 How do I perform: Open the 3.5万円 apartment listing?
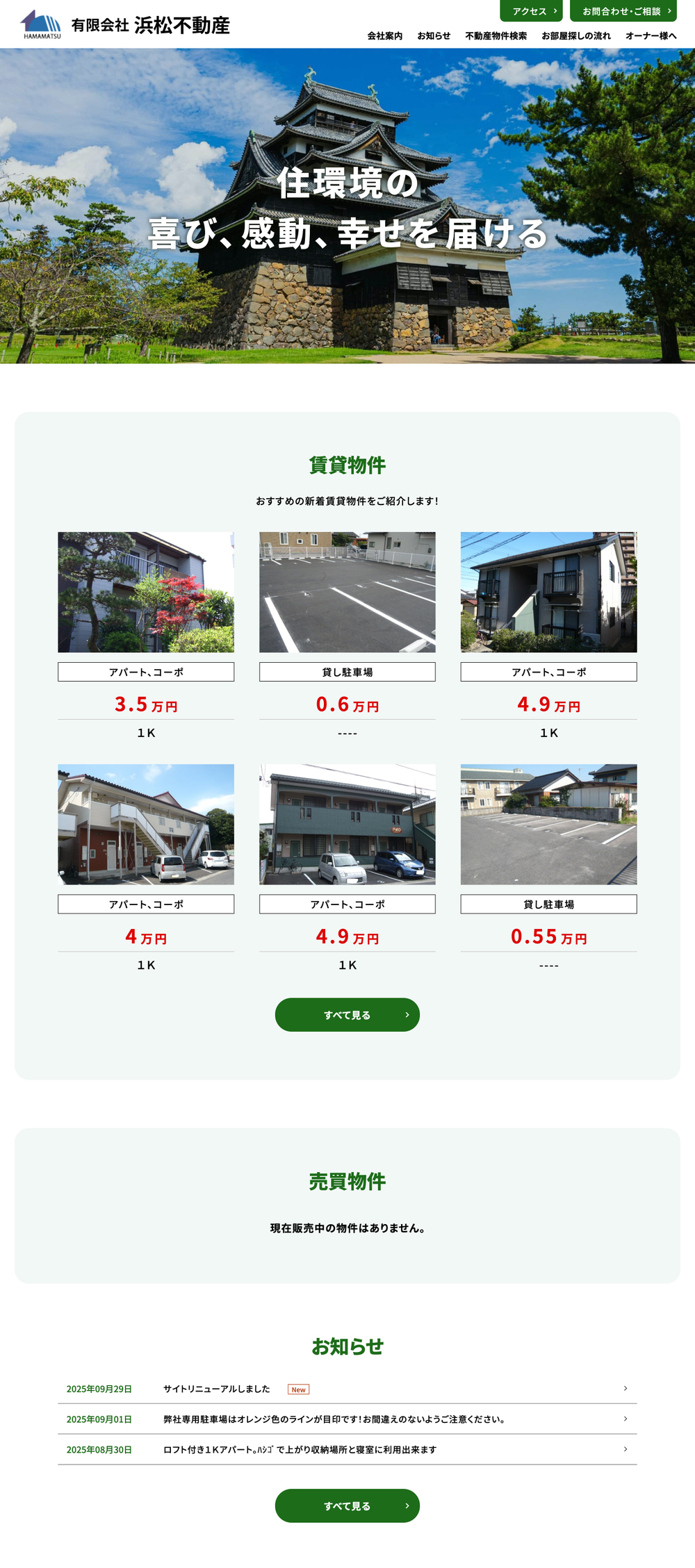(146, 593)
